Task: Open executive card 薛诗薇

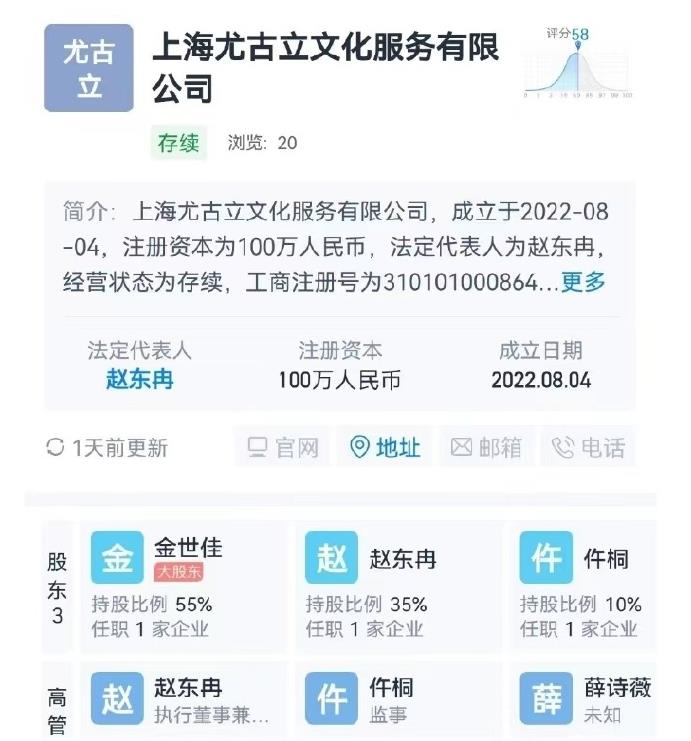Action: point(585,700)
